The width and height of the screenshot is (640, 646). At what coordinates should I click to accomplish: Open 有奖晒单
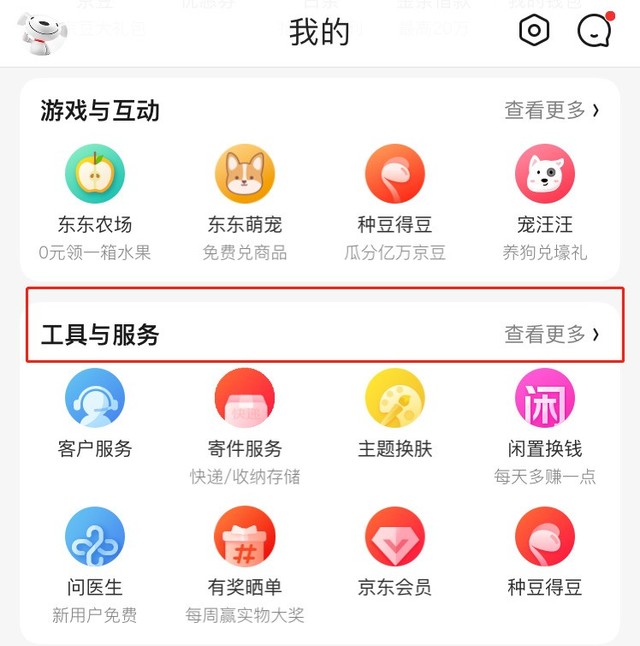click(x=245, y=537)
